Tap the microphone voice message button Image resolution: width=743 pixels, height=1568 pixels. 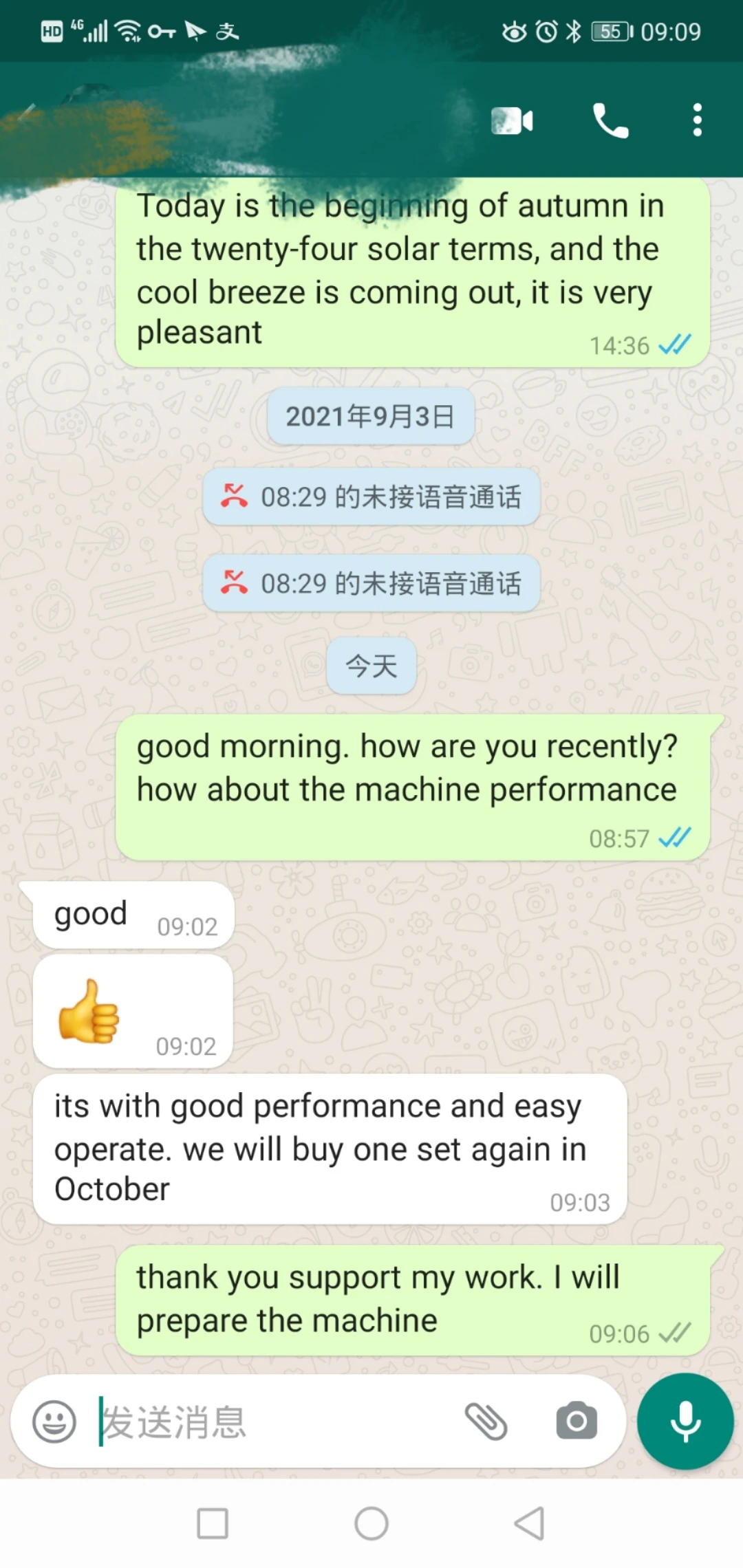click(685, 1421)
